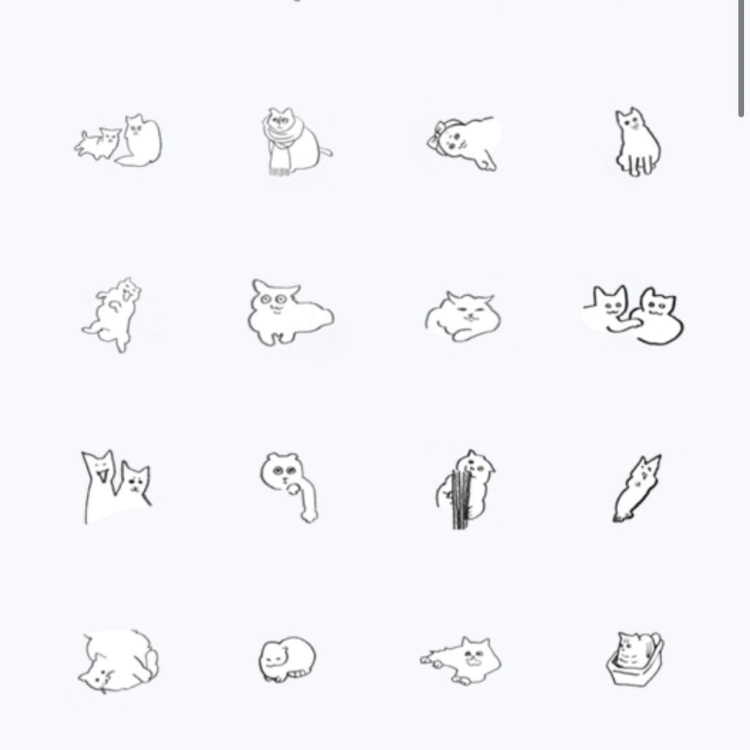Choose the lying cat with a bow sticker
Image resolution: width=750 pixels, height=750 pixels.
(463, 143)
